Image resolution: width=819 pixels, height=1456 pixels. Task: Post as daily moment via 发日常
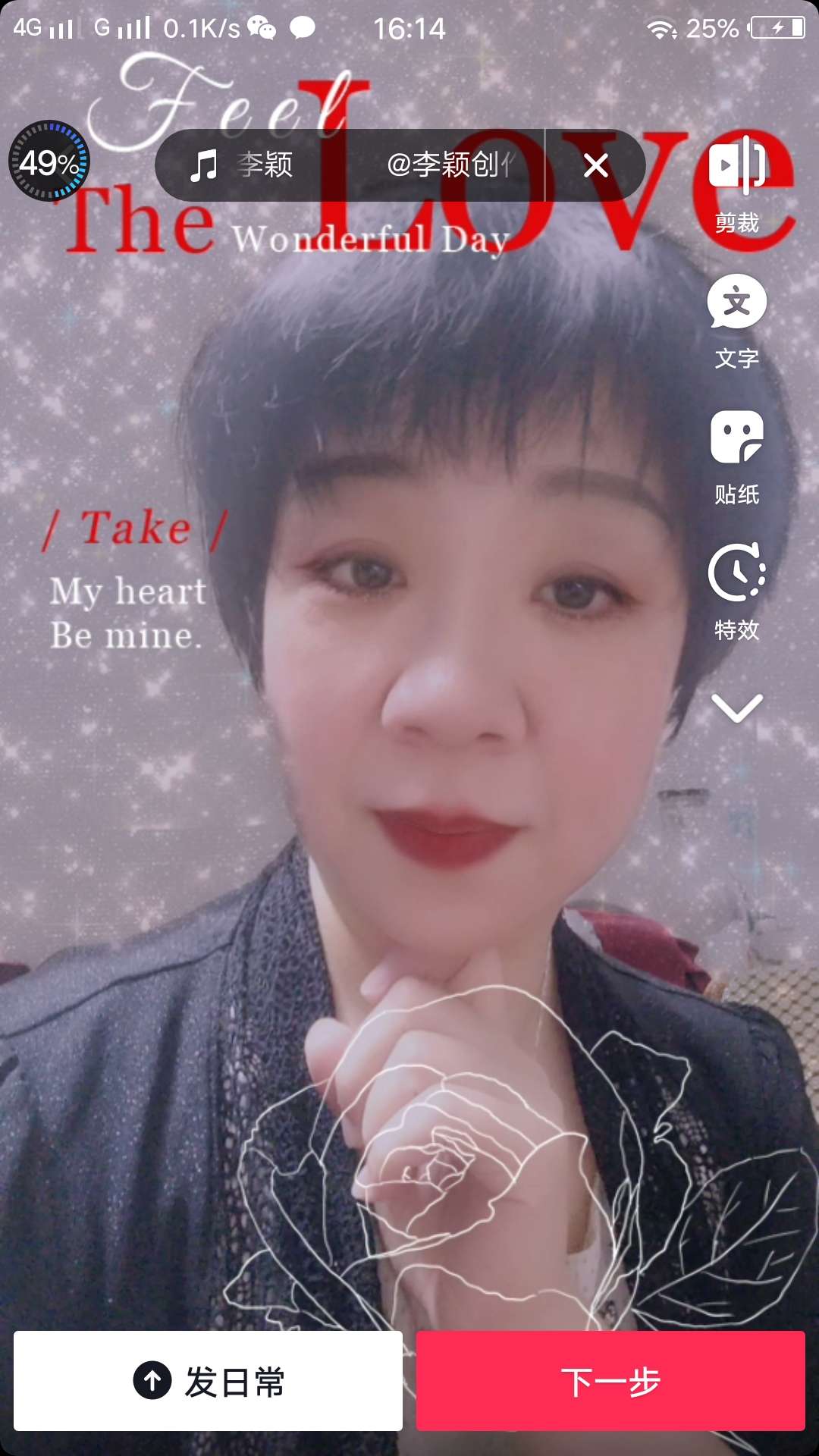coord(208,1381)
